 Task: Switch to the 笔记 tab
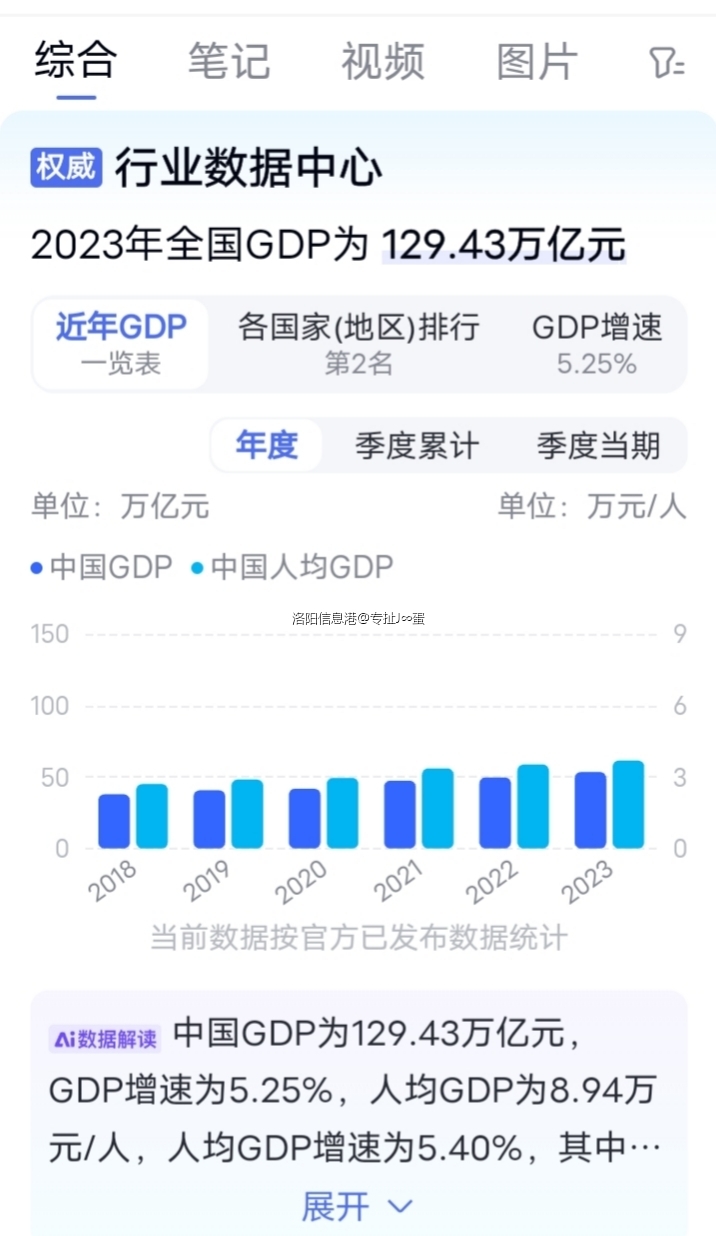pos(229,60)
